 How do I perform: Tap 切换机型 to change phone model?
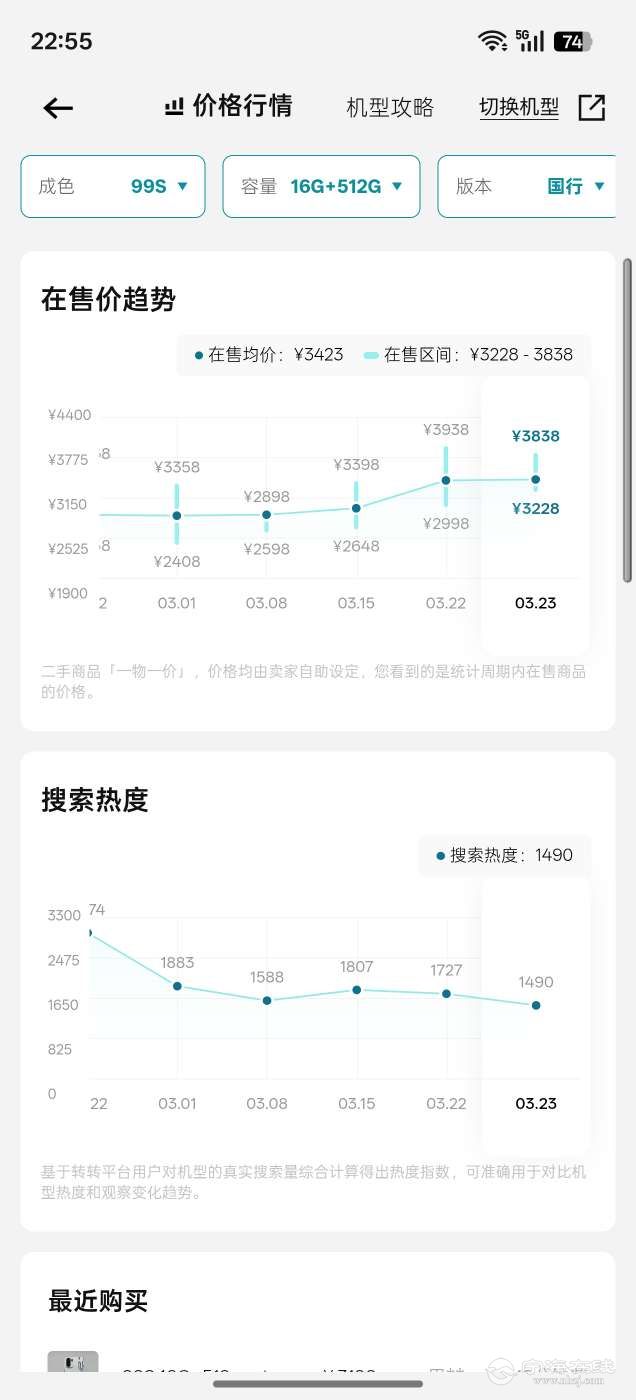[519, 107]
